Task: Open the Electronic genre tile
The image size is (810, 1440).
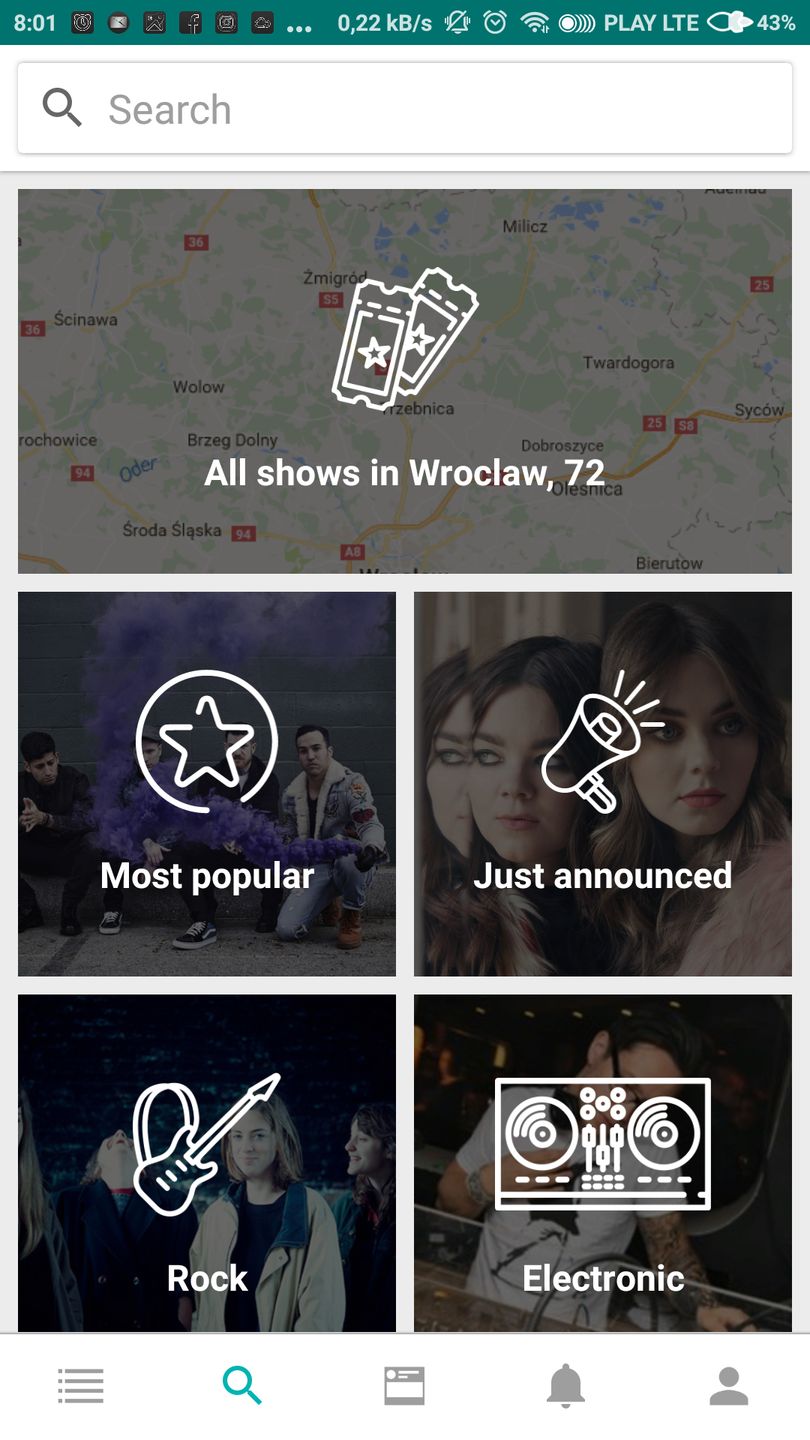Action: point(603,1162)
